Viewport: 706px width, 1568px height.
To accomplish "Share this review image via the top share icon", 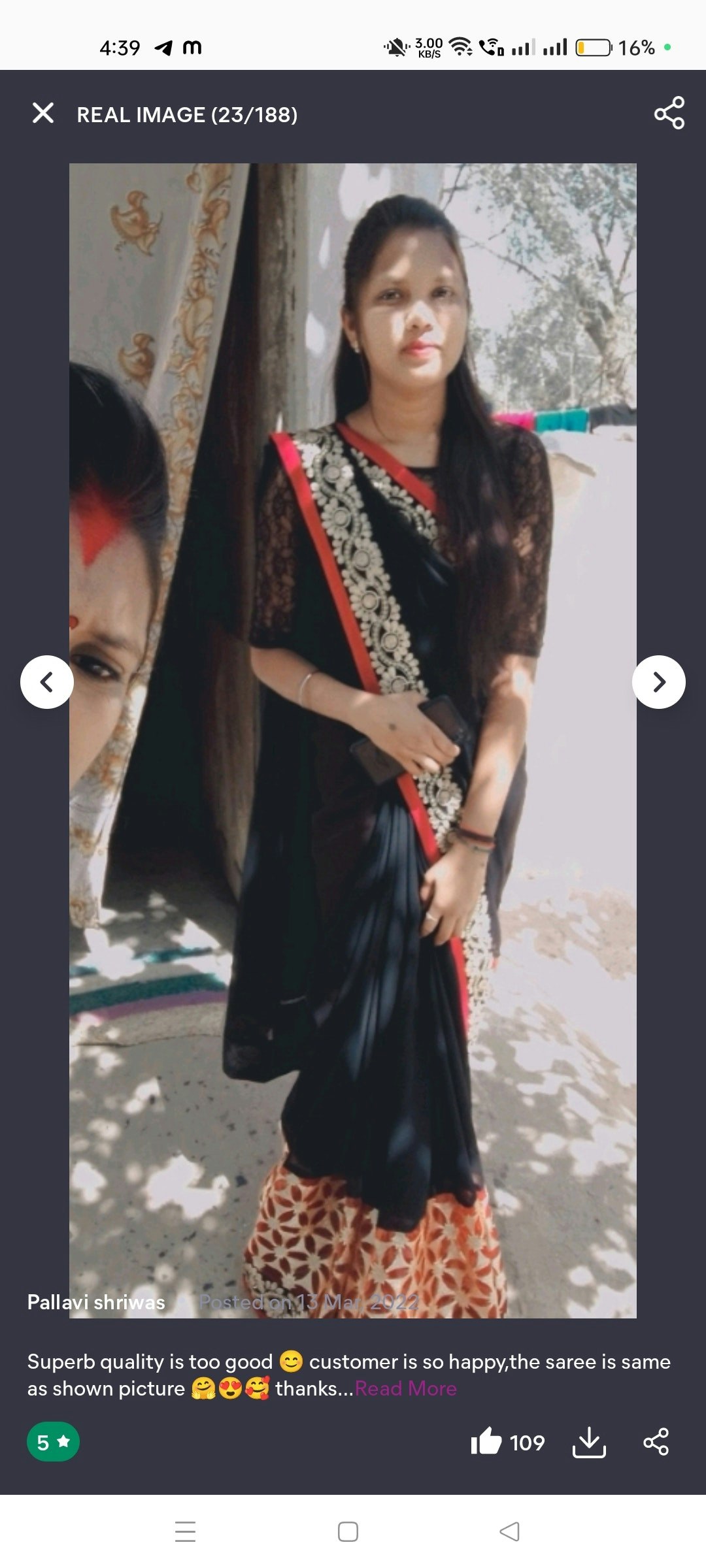I will 668,113.
